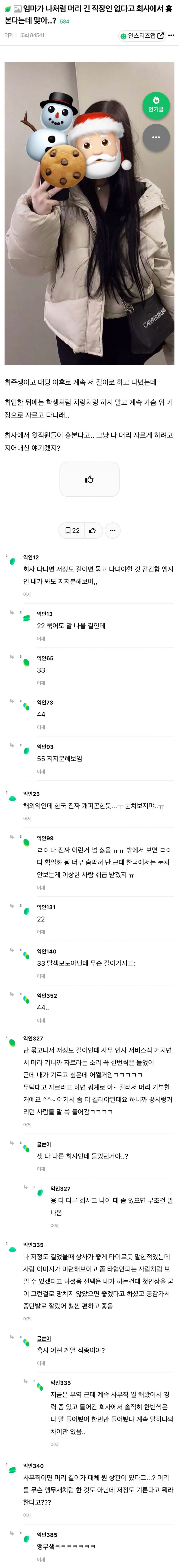Image resolution: width=179 pixels, height=1568 pixels.
Task: Bookmark the post showing 22 saves
Action: click(72, 530)
